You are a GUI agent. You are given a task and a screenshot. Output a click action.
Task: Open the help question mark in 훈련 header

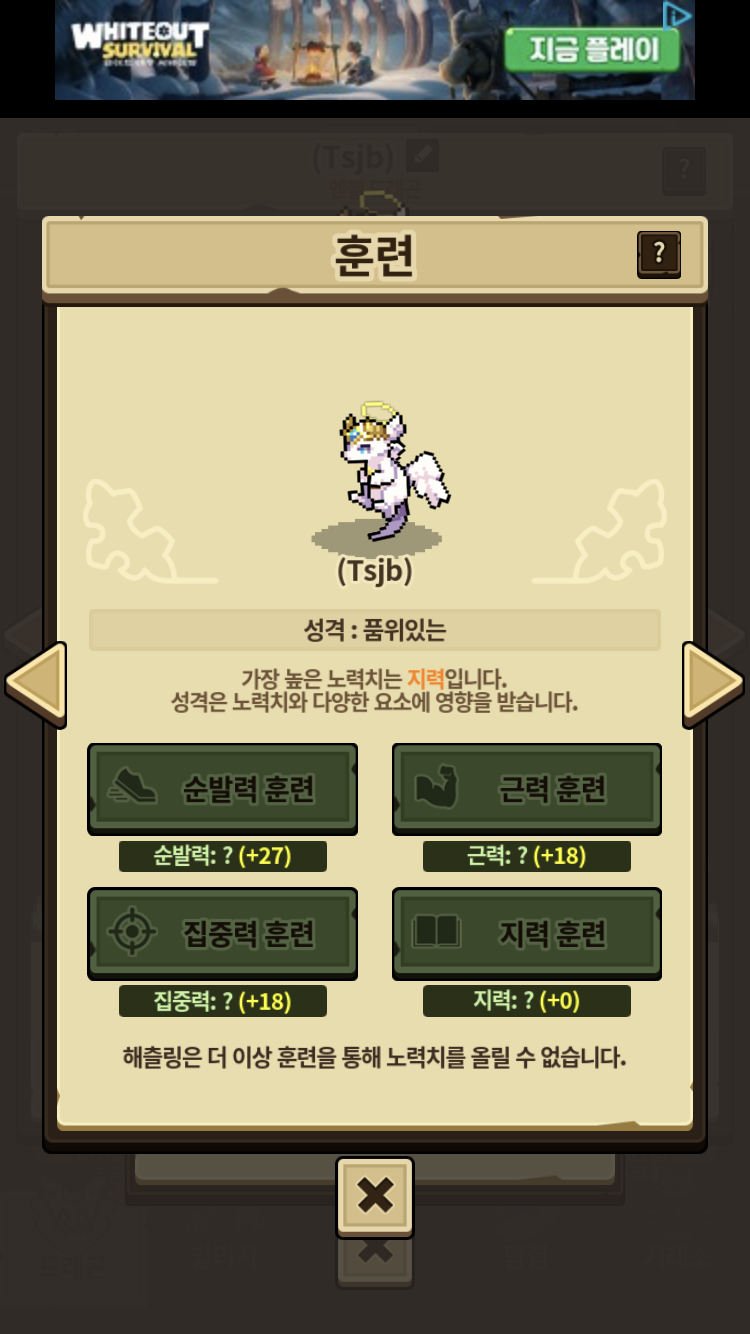[x=659, y=254]
